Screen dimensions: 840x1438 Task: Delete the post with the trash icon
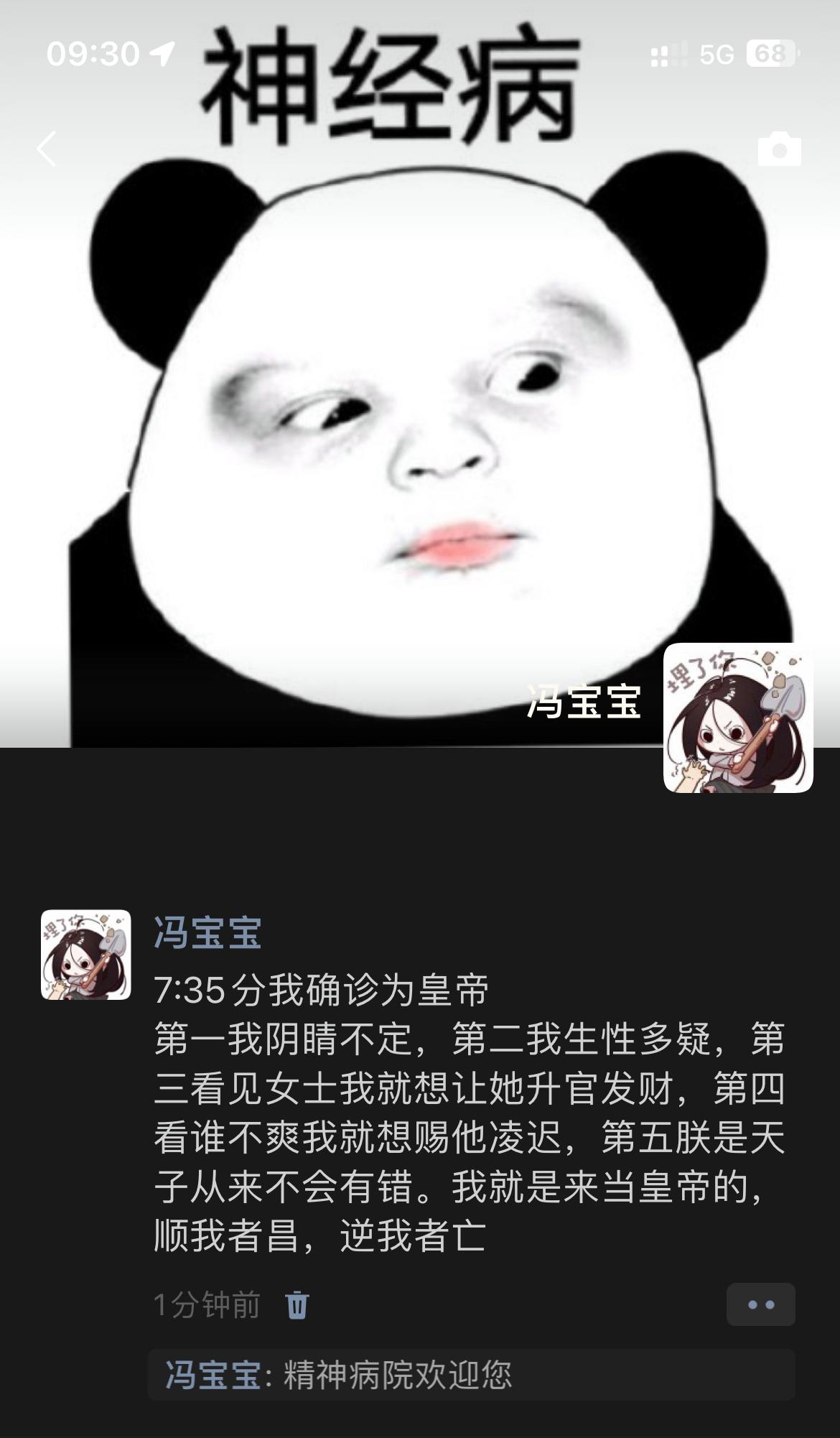coord(297,1305)
